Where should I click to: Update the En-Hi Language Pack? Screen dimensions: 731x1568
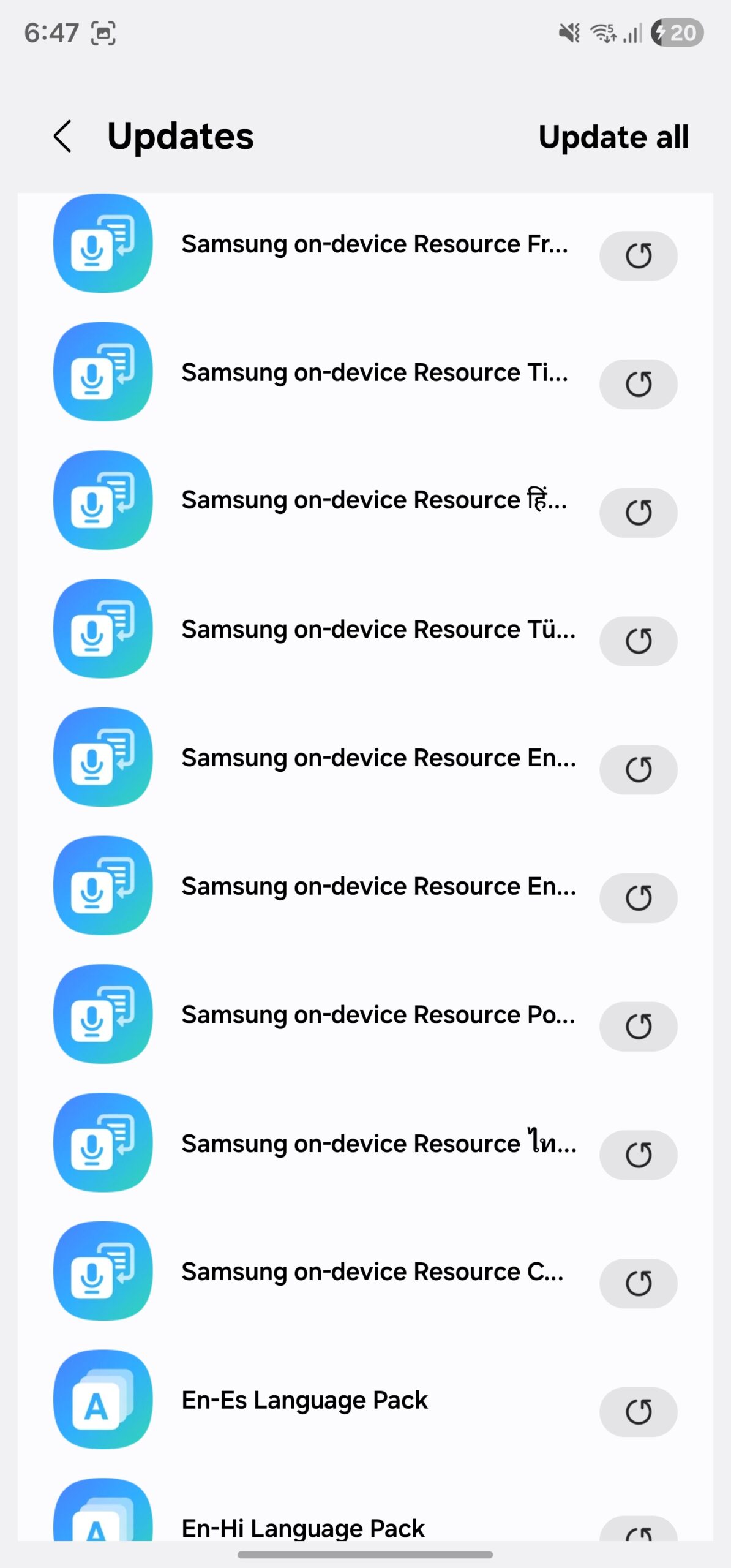point(638,1537)
